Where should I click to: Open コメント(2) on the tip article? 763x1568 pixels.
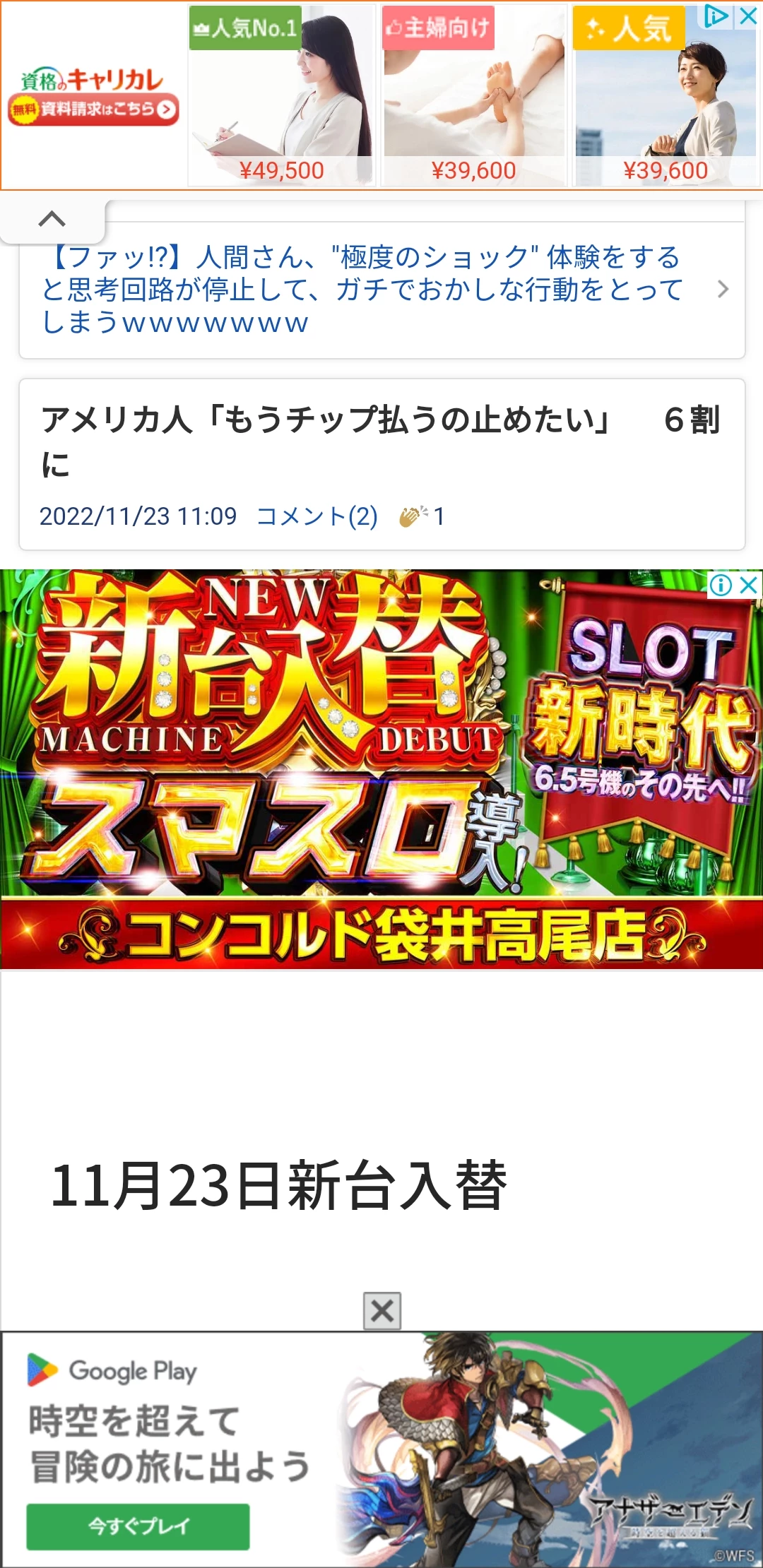pos(317,516)
